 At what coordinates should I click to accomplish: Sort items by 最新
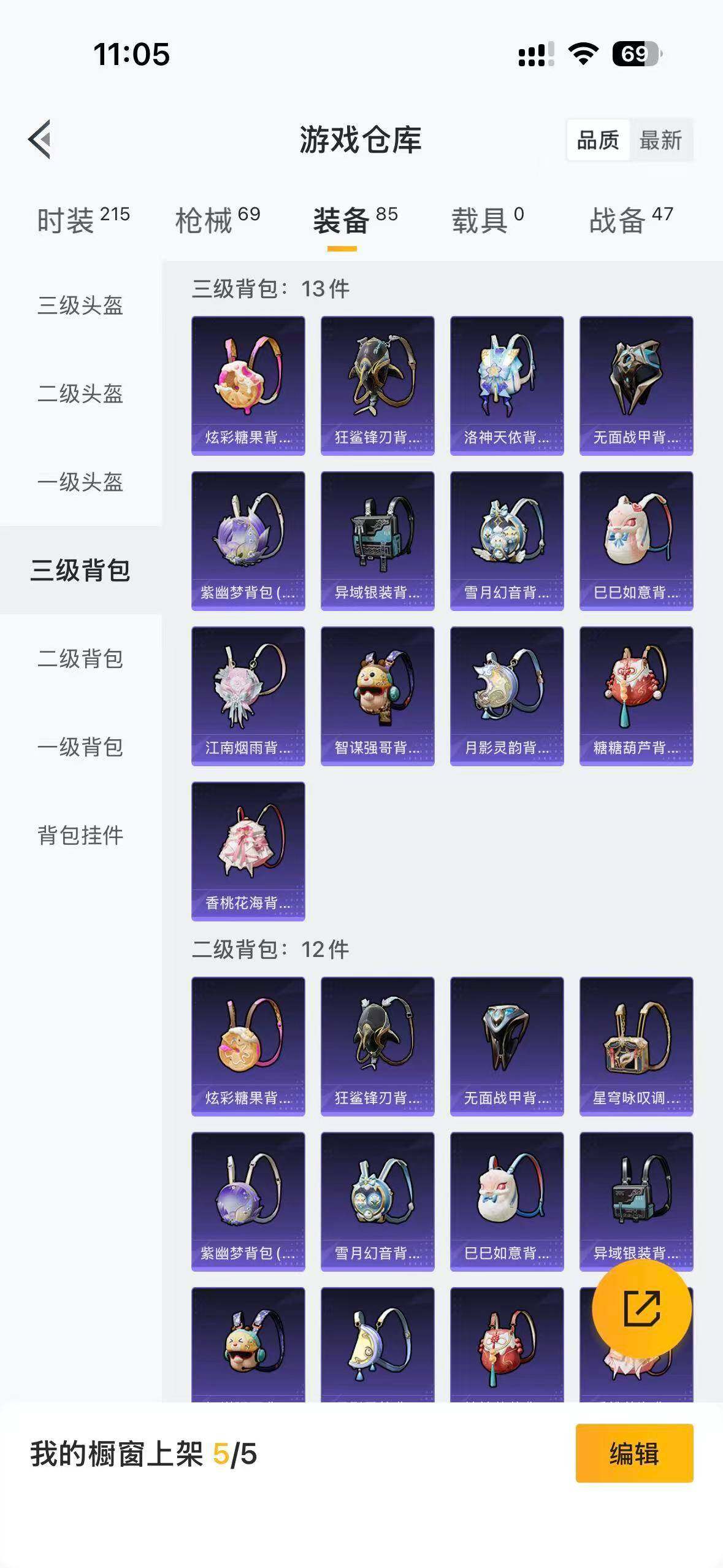(660, 140)
